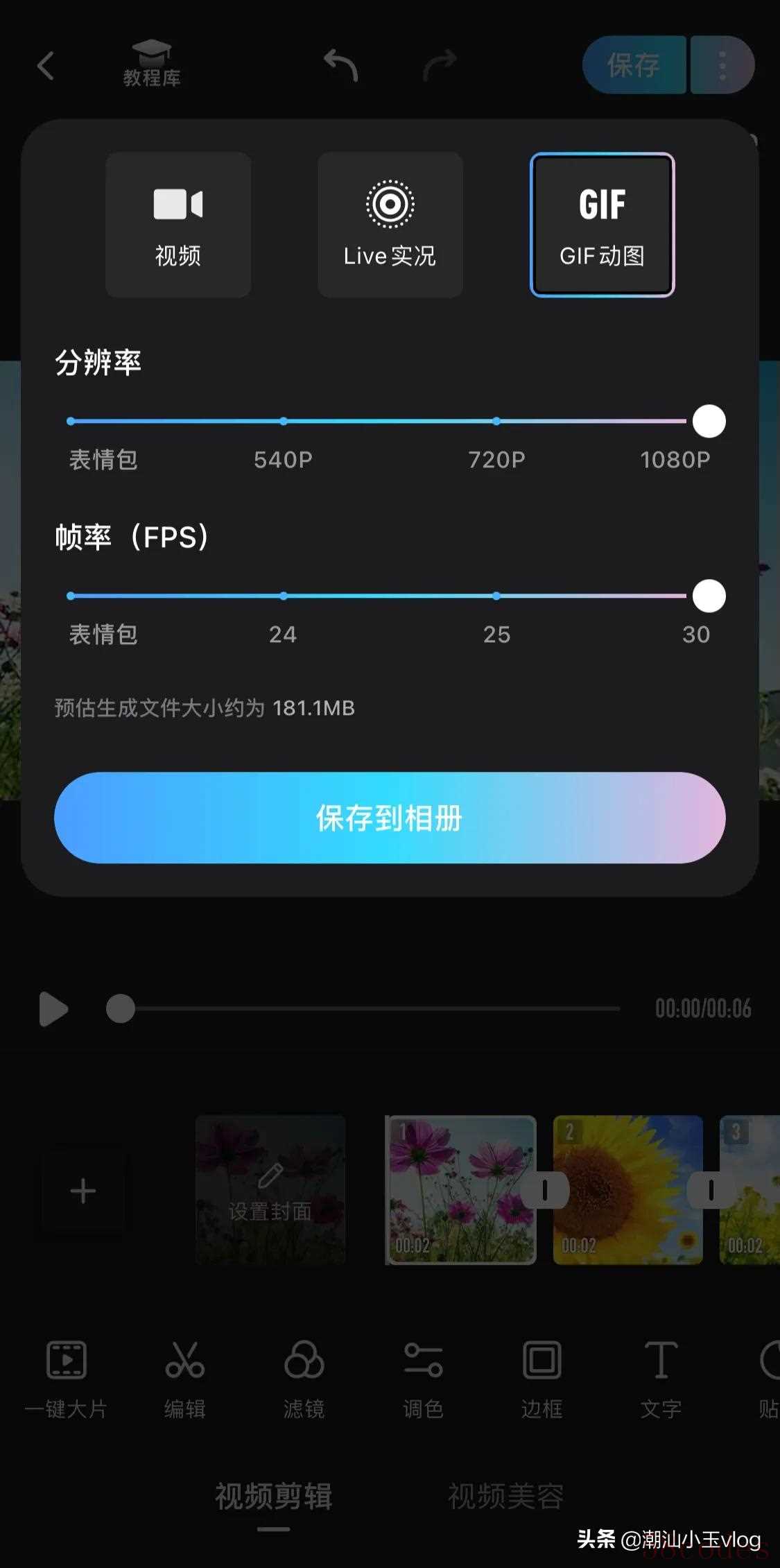Set resolution to 表情包 size
The height and width of the screenshot is (1568, 780).
coord(71,422)
